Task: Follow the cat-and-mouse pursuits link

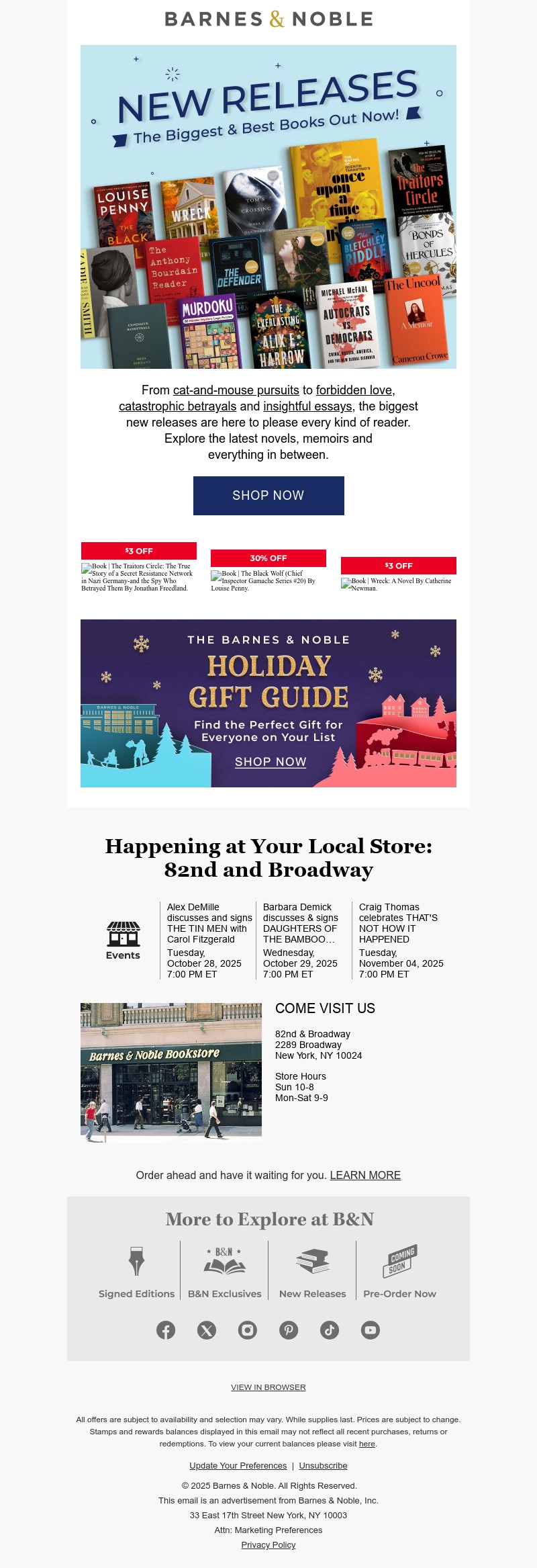Action: [x=236, y=390]
